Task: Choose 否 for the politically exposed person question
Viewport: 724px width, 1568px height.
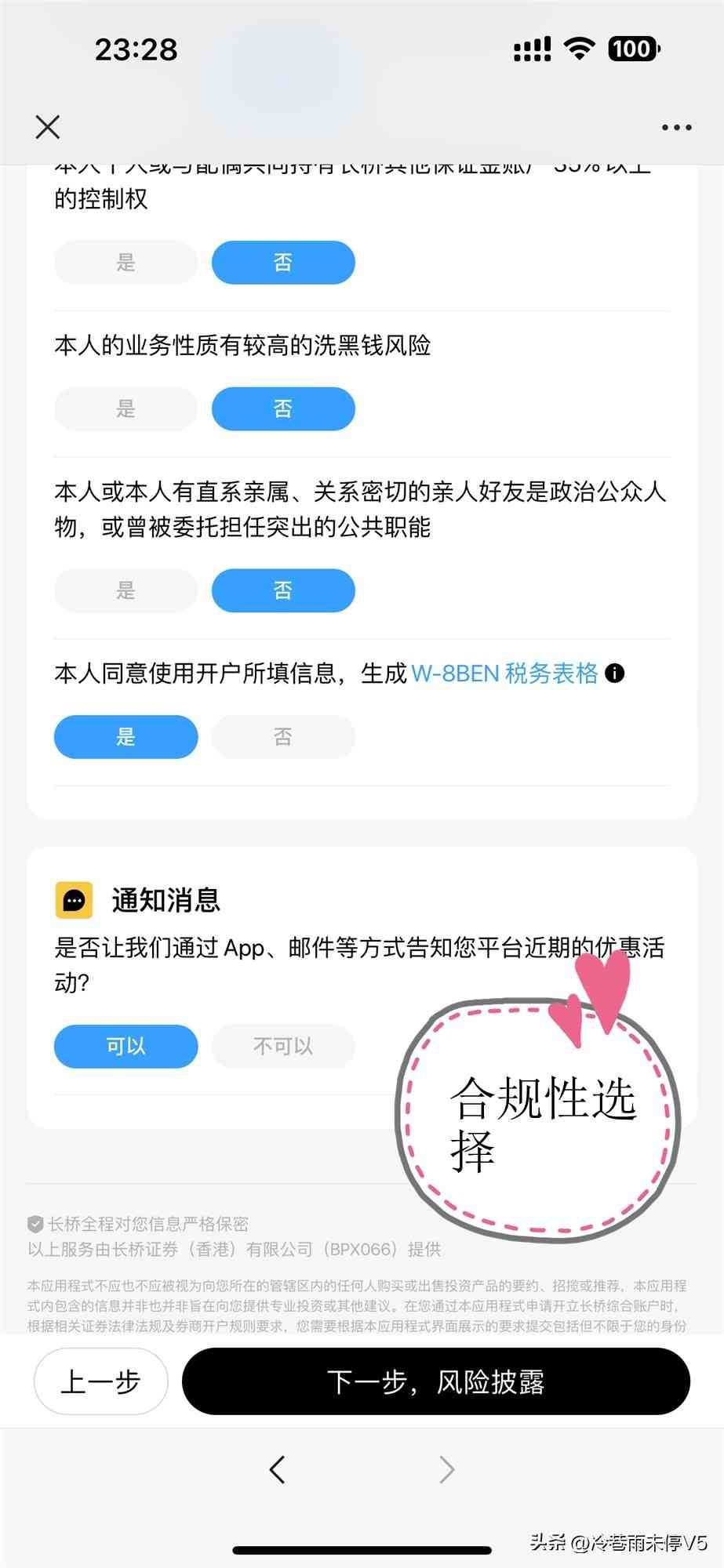Action: 282,590
